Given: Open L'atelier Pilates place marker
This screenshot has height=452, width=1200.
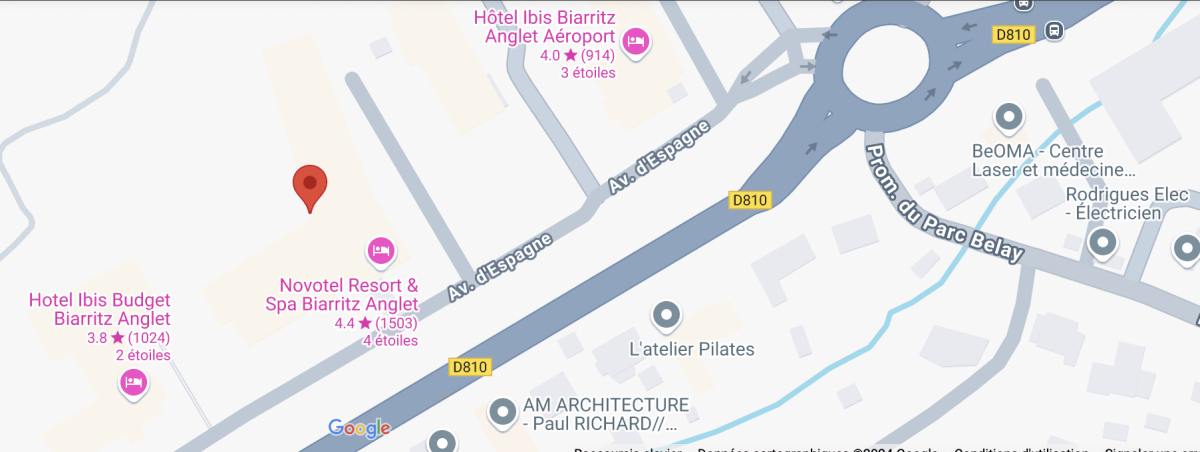Looking at the screenshot, I should tap(666, 317).
